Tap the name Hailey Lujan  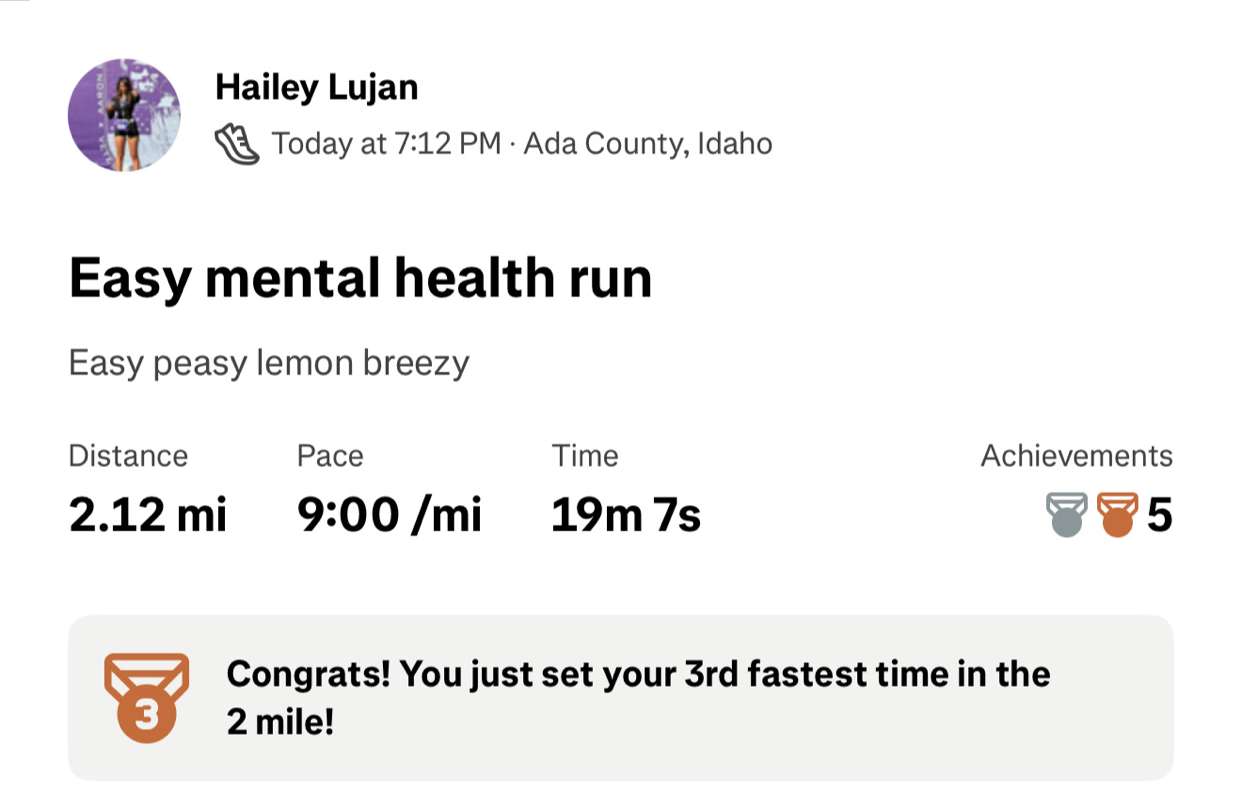316,88
